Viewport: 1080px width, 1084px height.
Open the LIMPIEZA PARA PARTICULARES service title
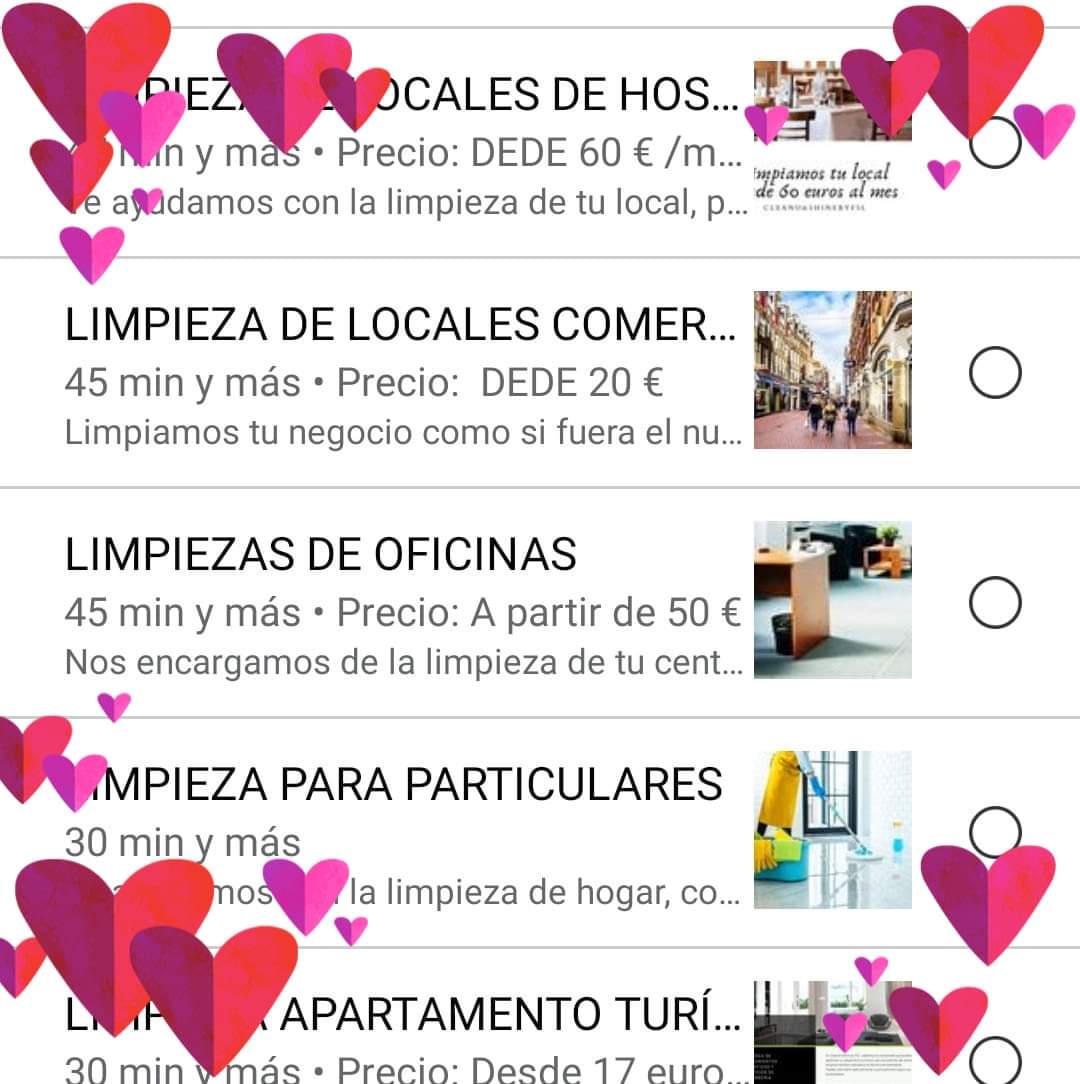tap(393, 785)
